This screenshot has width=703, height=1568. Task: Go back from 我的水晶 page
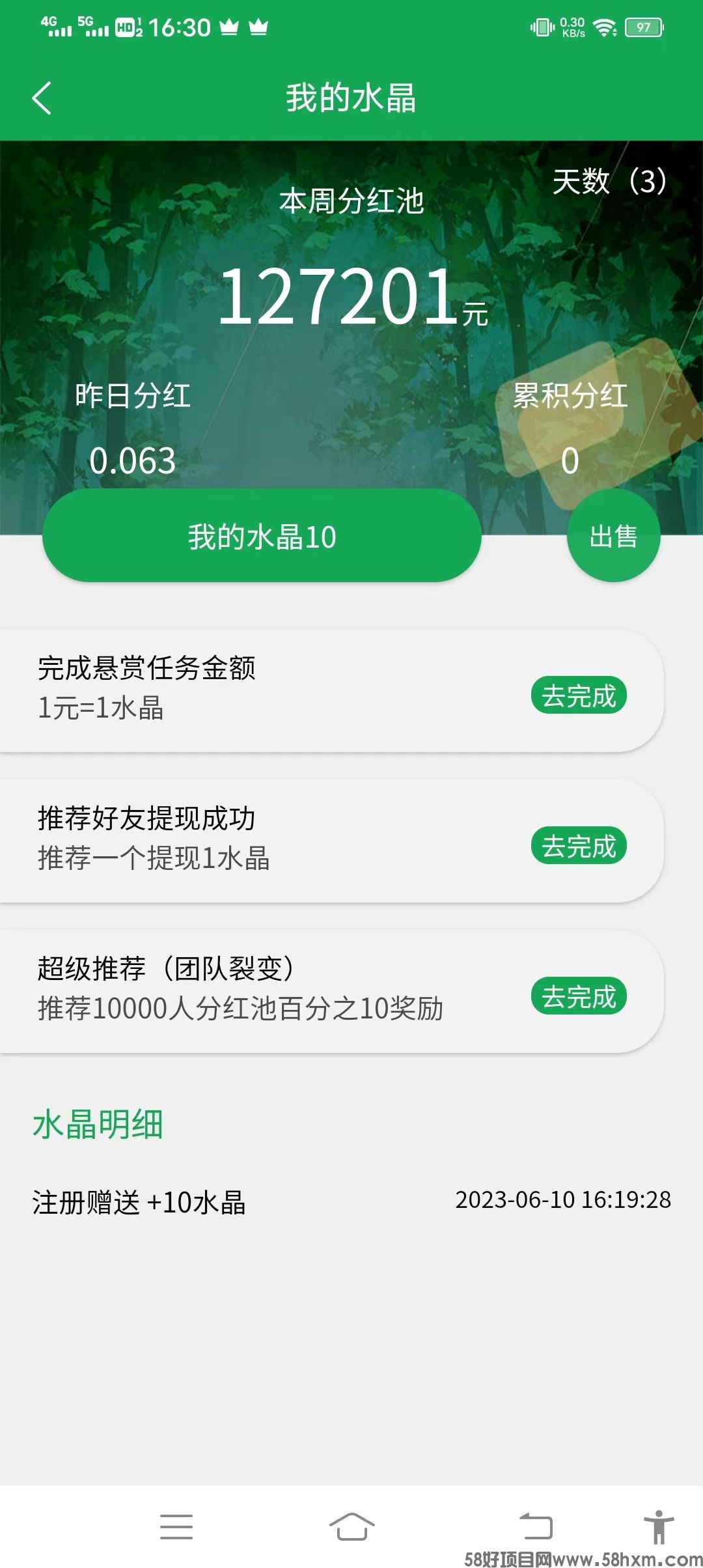pyautogui.click(x=42, y=98)
